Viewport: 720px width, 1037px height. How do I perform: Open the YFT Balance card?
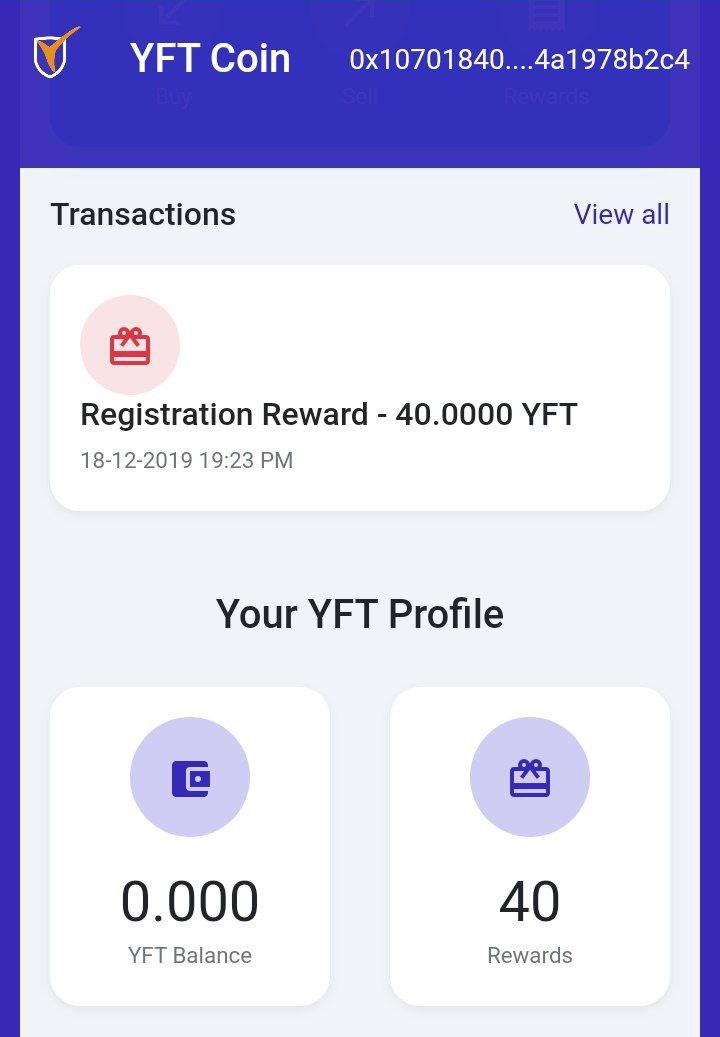pos(190,845)
